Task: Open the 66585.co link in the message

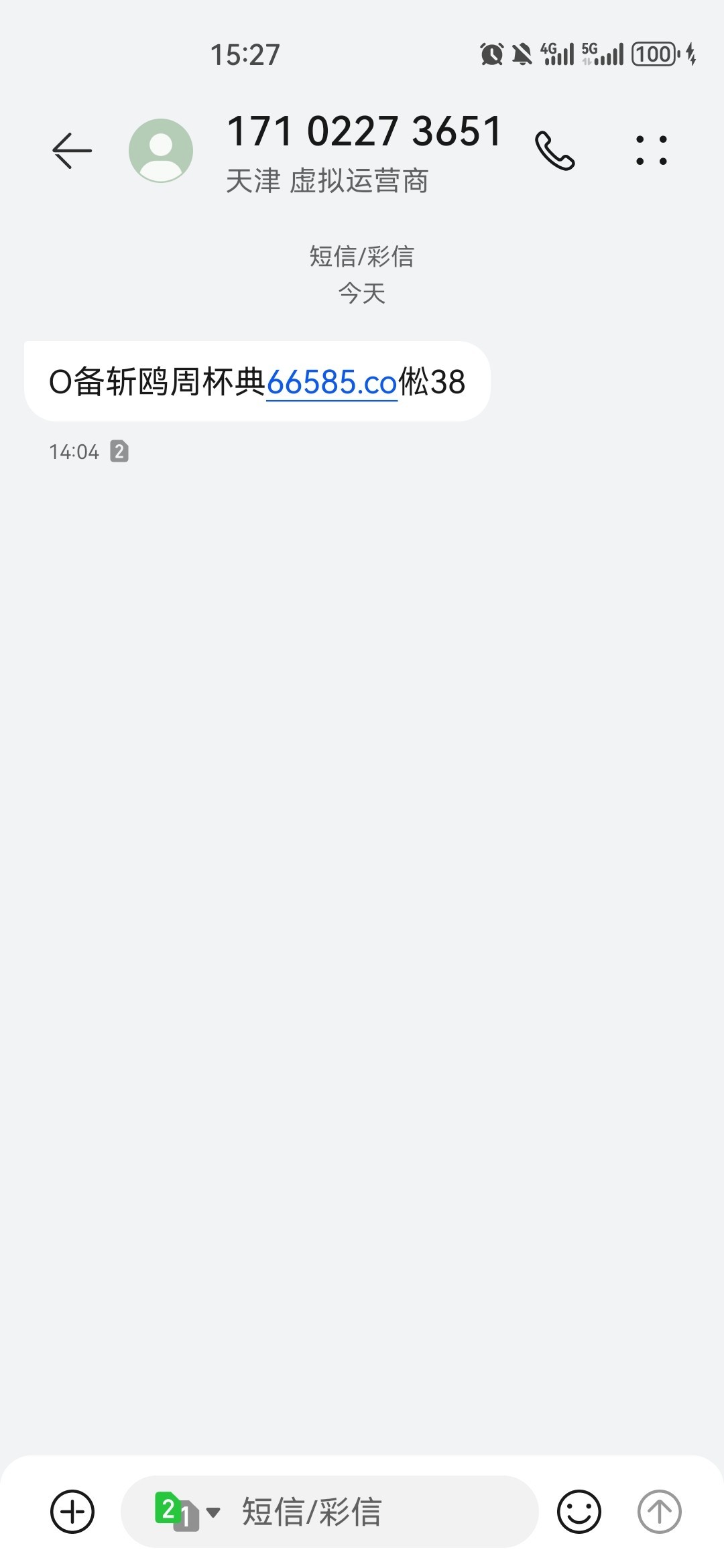Action: (x=332, y=383)
